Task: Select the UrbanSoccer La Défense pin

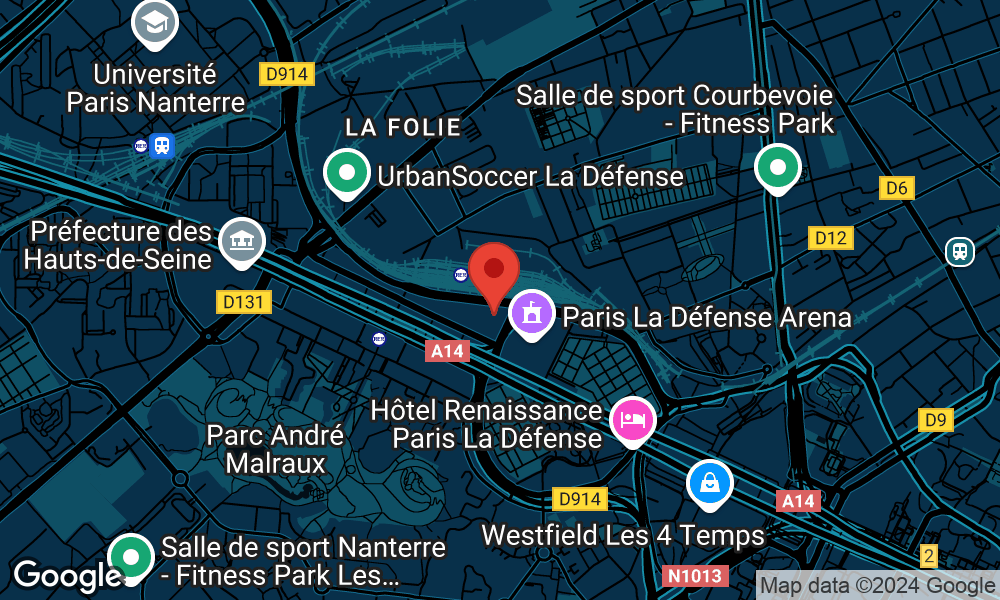Action: [x=347, y=173]
